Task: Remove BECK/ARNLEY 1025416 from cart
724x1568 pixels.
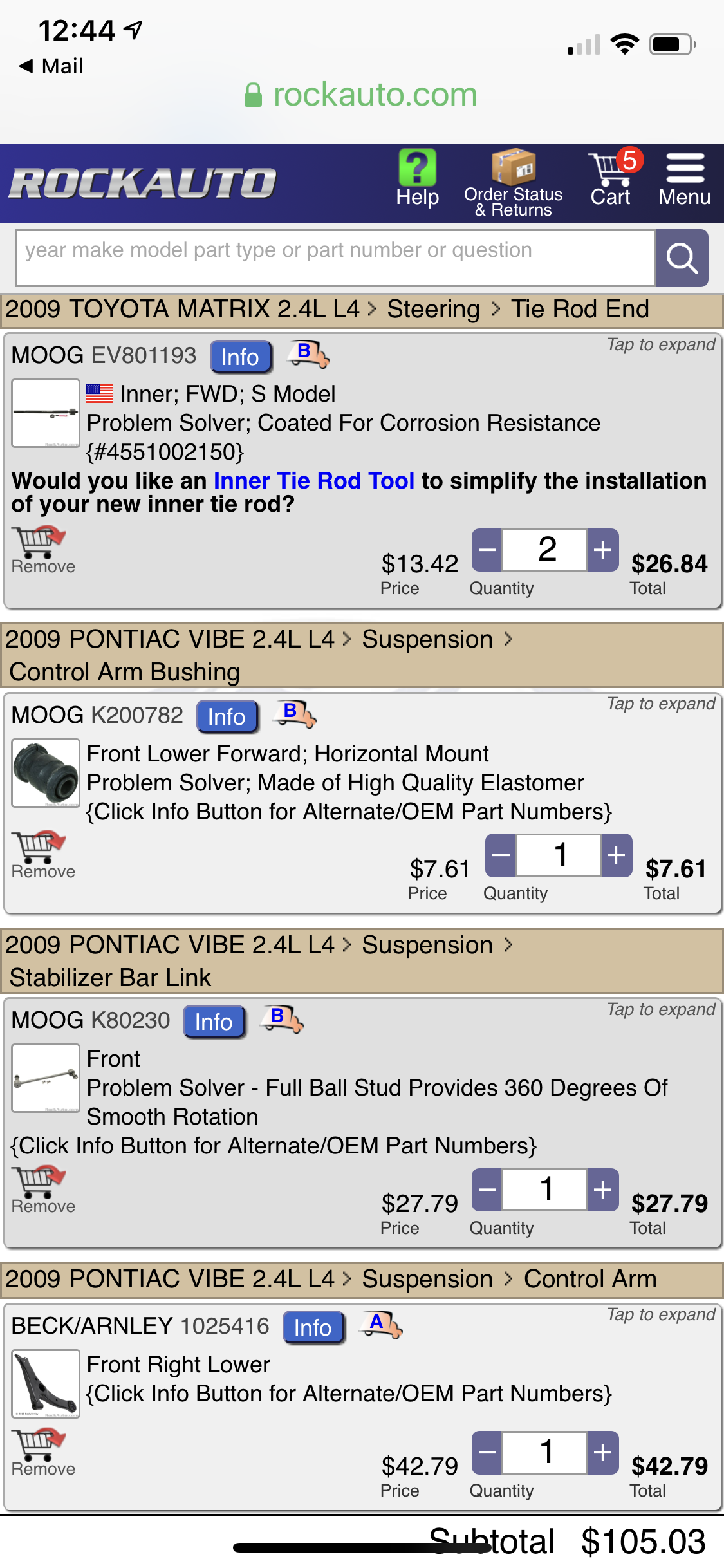Action: (42, 1453)
